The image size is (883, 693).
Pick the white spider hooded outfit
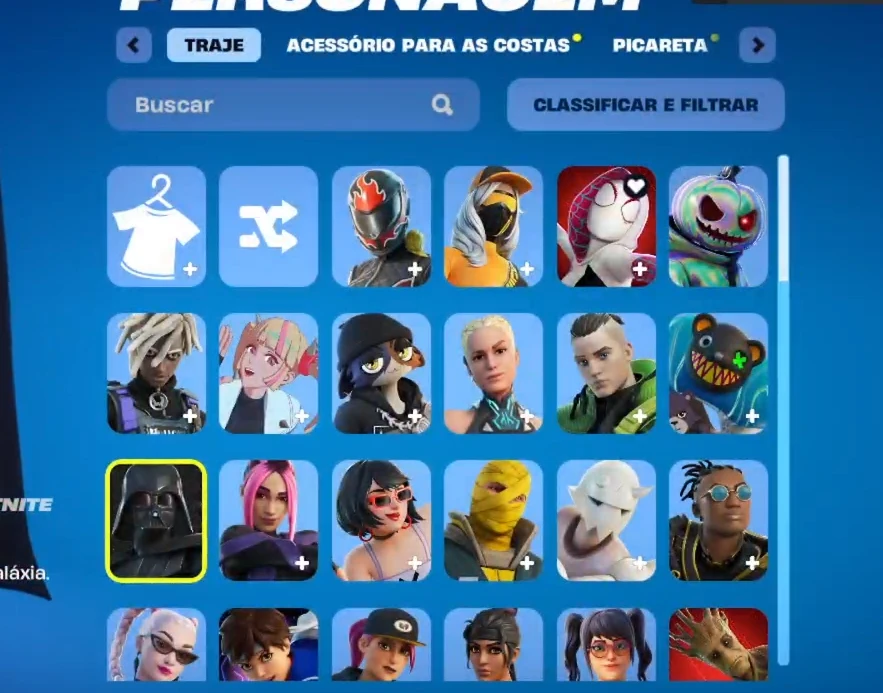pos(606,226)
